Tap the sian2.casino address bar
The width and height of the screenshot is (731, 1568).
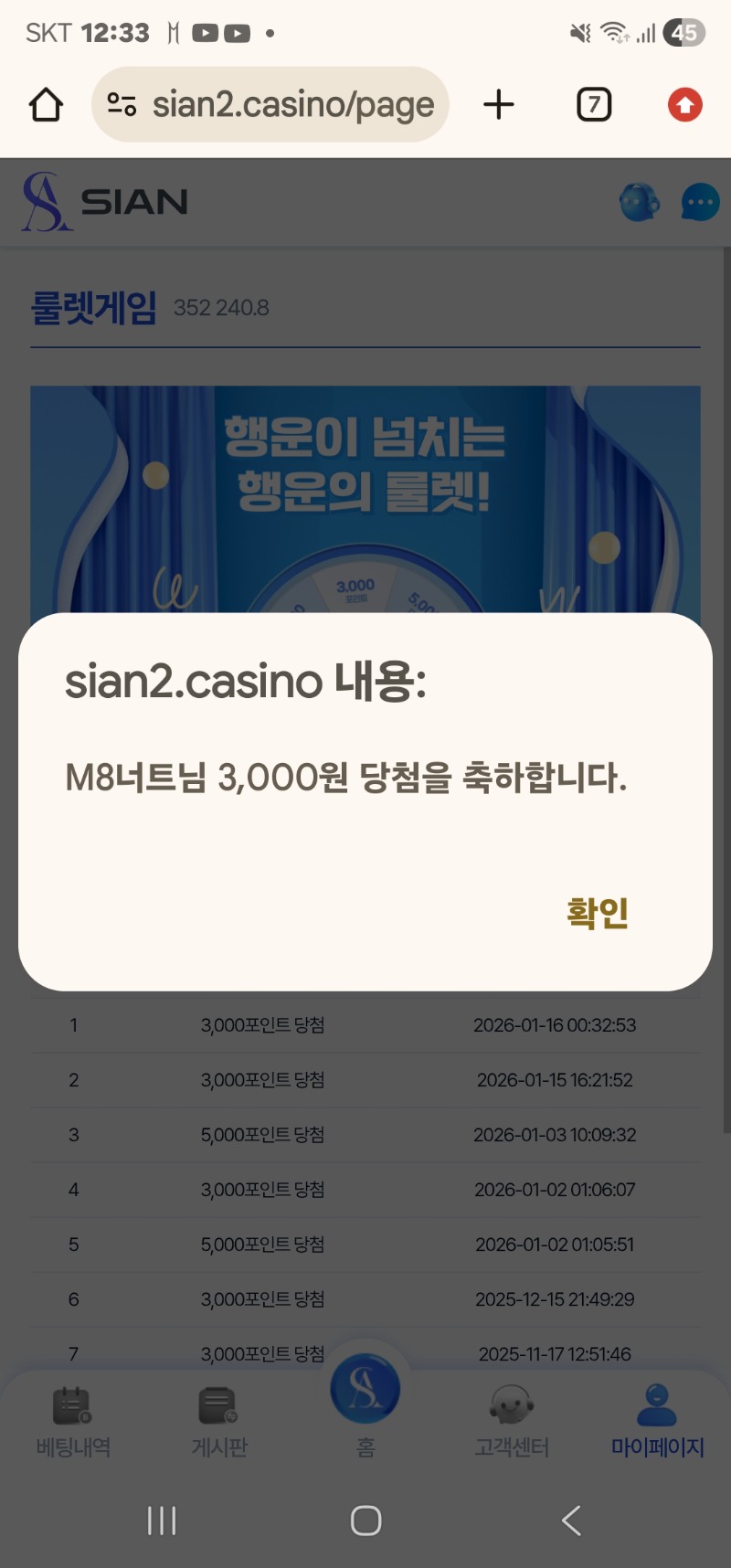[x=292, y=105]
